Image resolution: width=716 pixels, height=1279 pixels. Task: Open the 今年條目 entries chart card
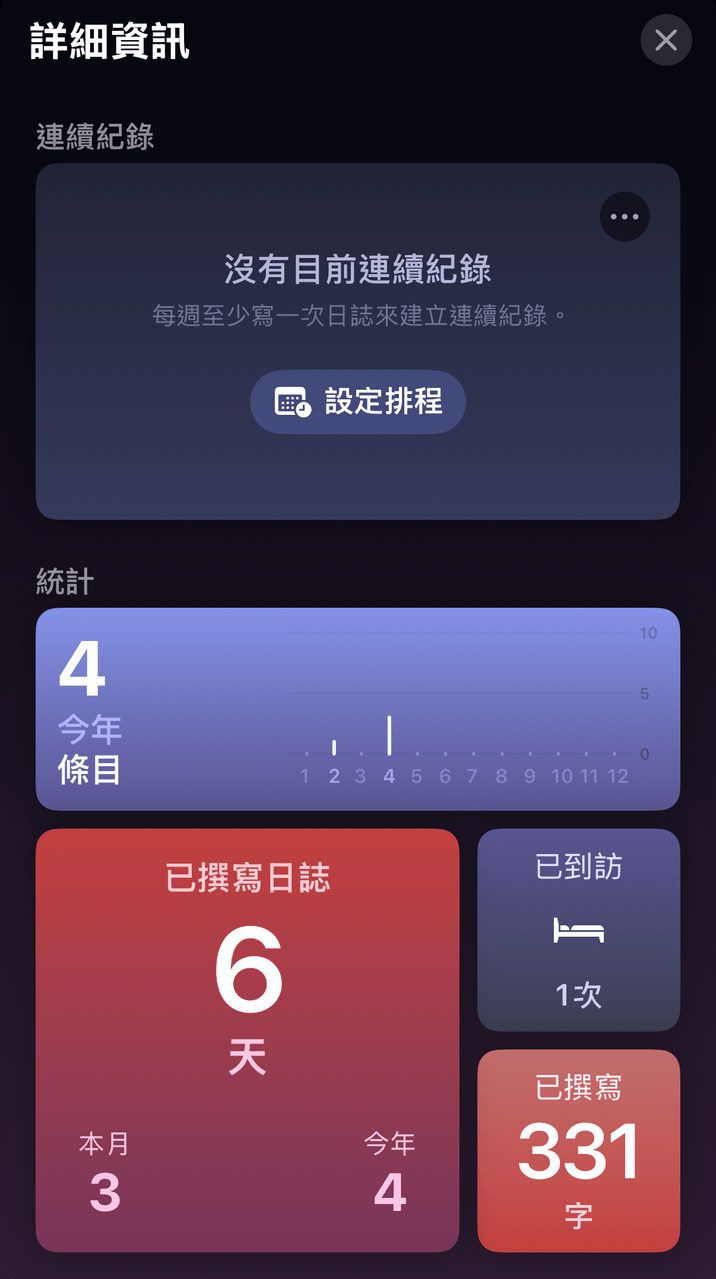click(x=358, y=708)
